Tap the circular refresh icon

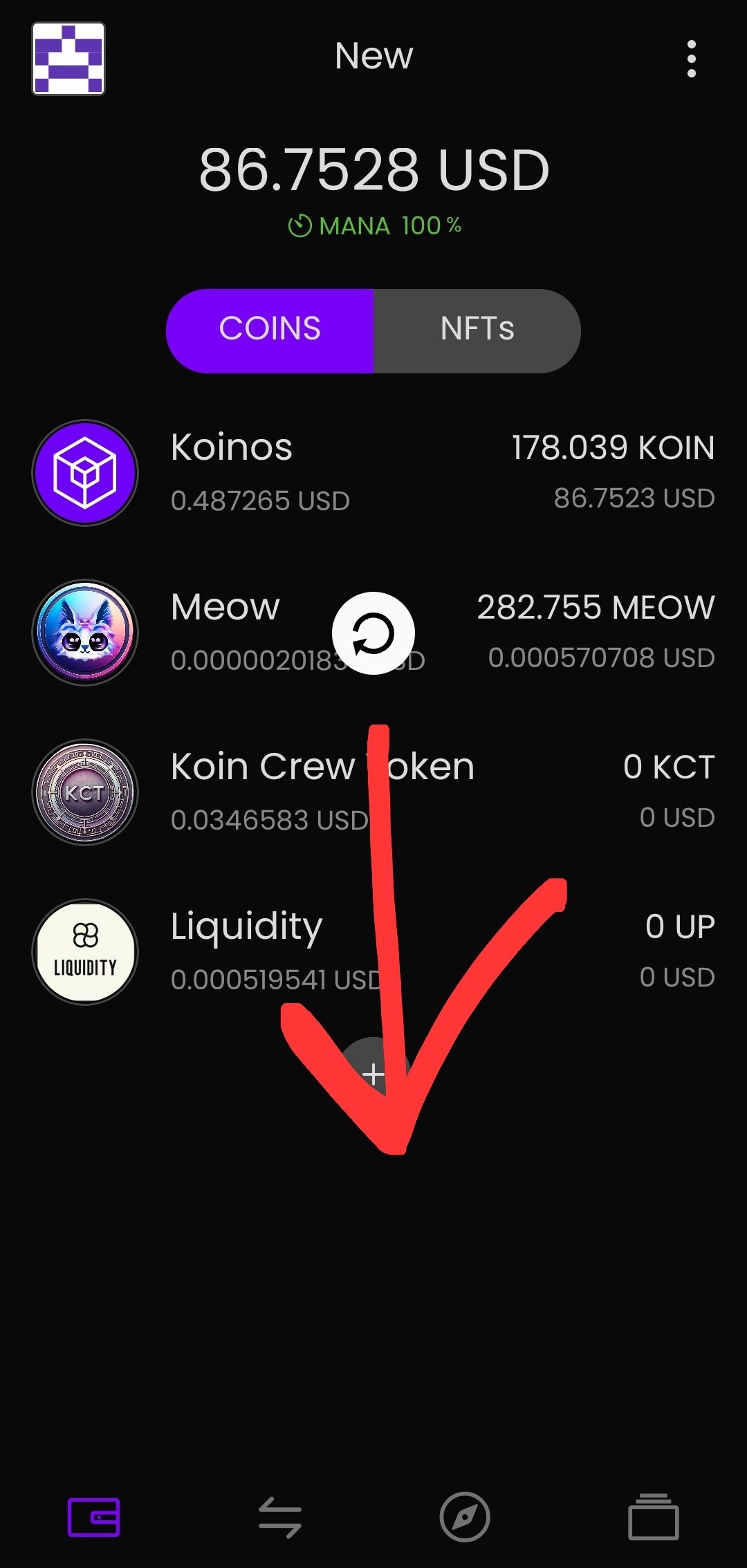tap(373, 633)
